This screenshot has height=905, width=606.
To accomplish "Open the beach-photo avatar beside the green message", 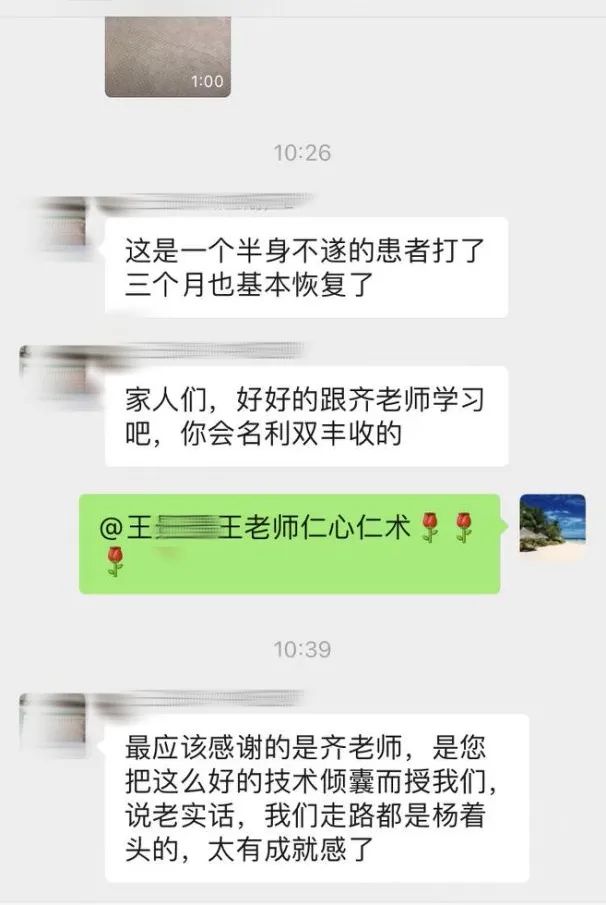I will [x=552, y=524].
